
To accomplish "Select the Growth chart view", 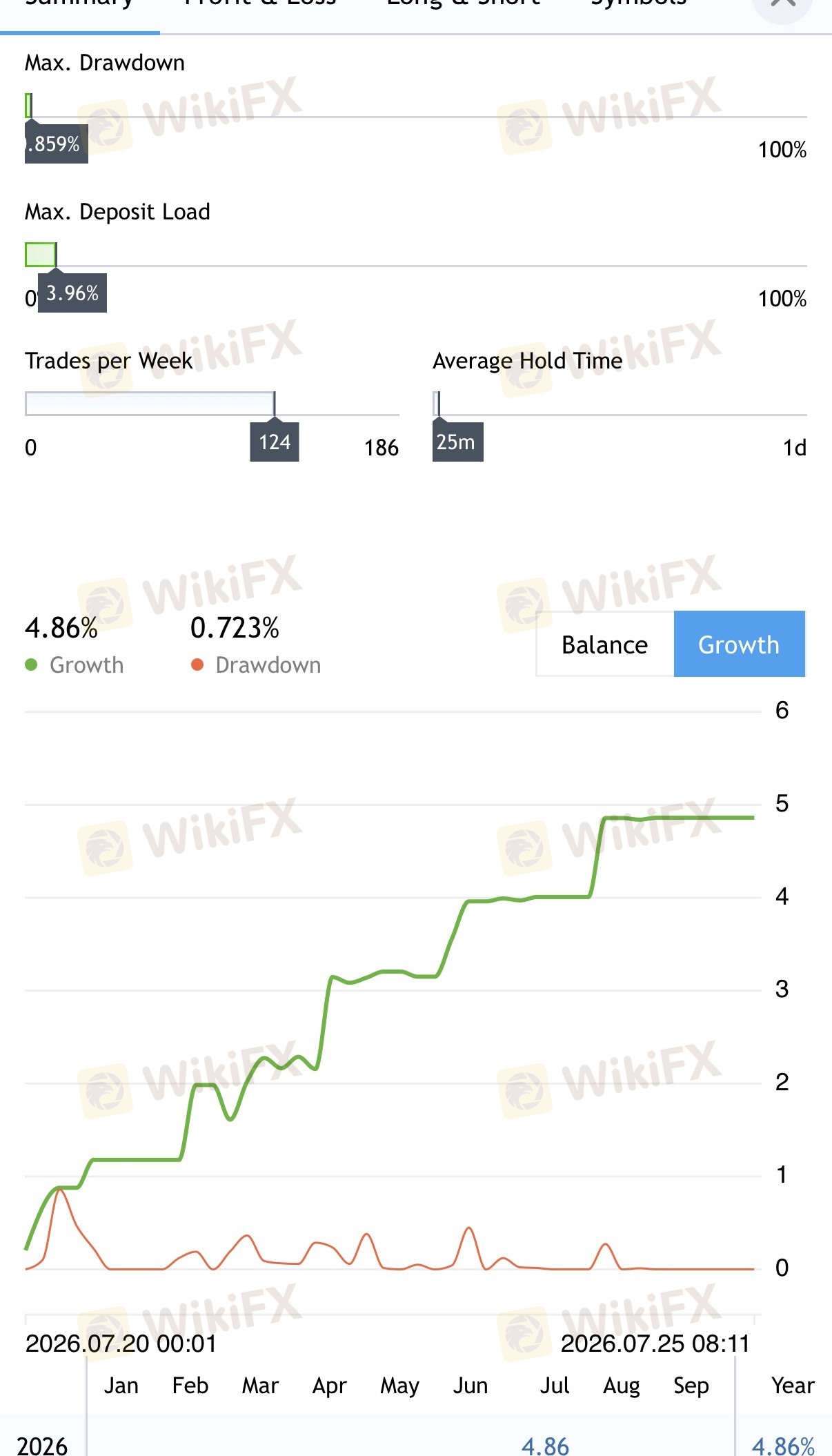I will 739,645.
